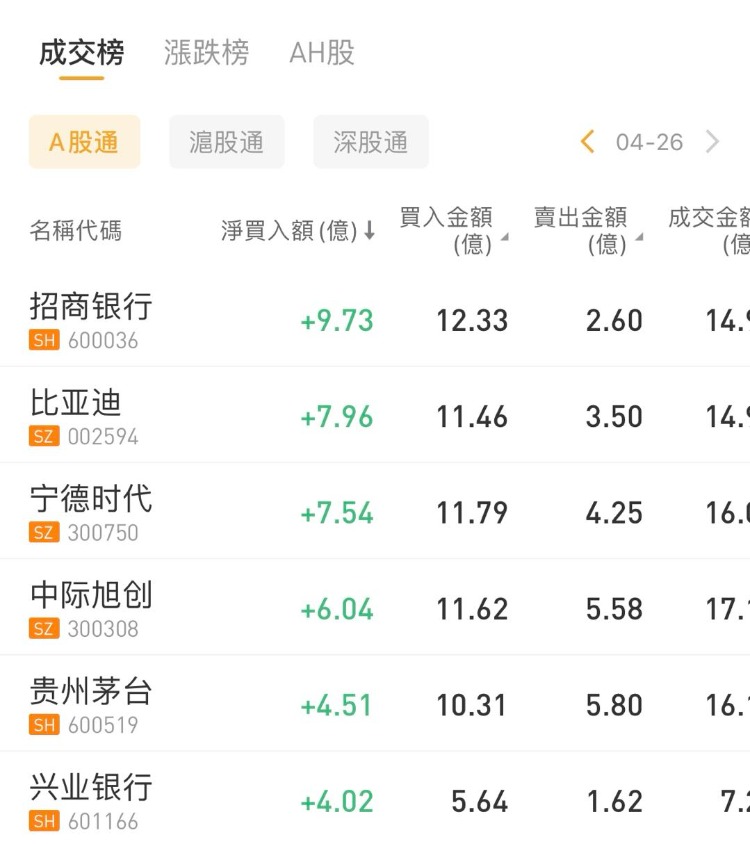750x844 pixels.
Task: Switch to the 漲跌榜 tab
Action: pyautogui.click(x=206, y=52)
